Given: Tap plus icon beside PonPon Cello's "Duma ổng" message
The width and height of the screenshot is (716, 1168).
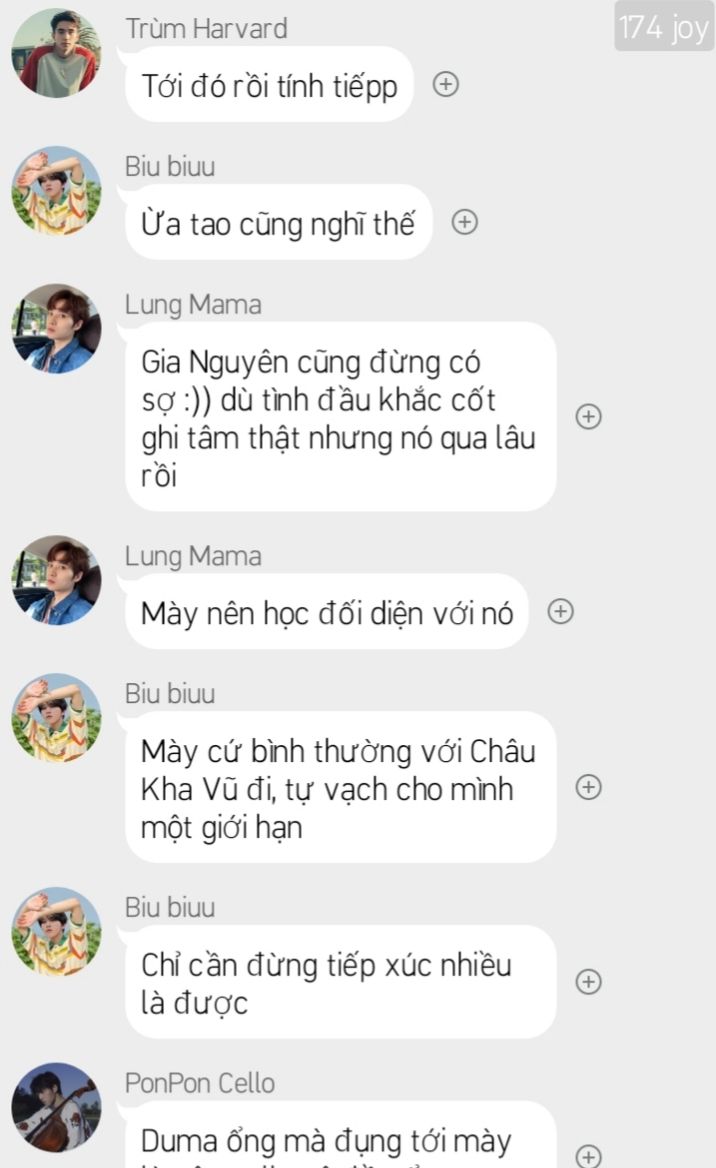Looking at the screenshot, I should click(589, 1156).
